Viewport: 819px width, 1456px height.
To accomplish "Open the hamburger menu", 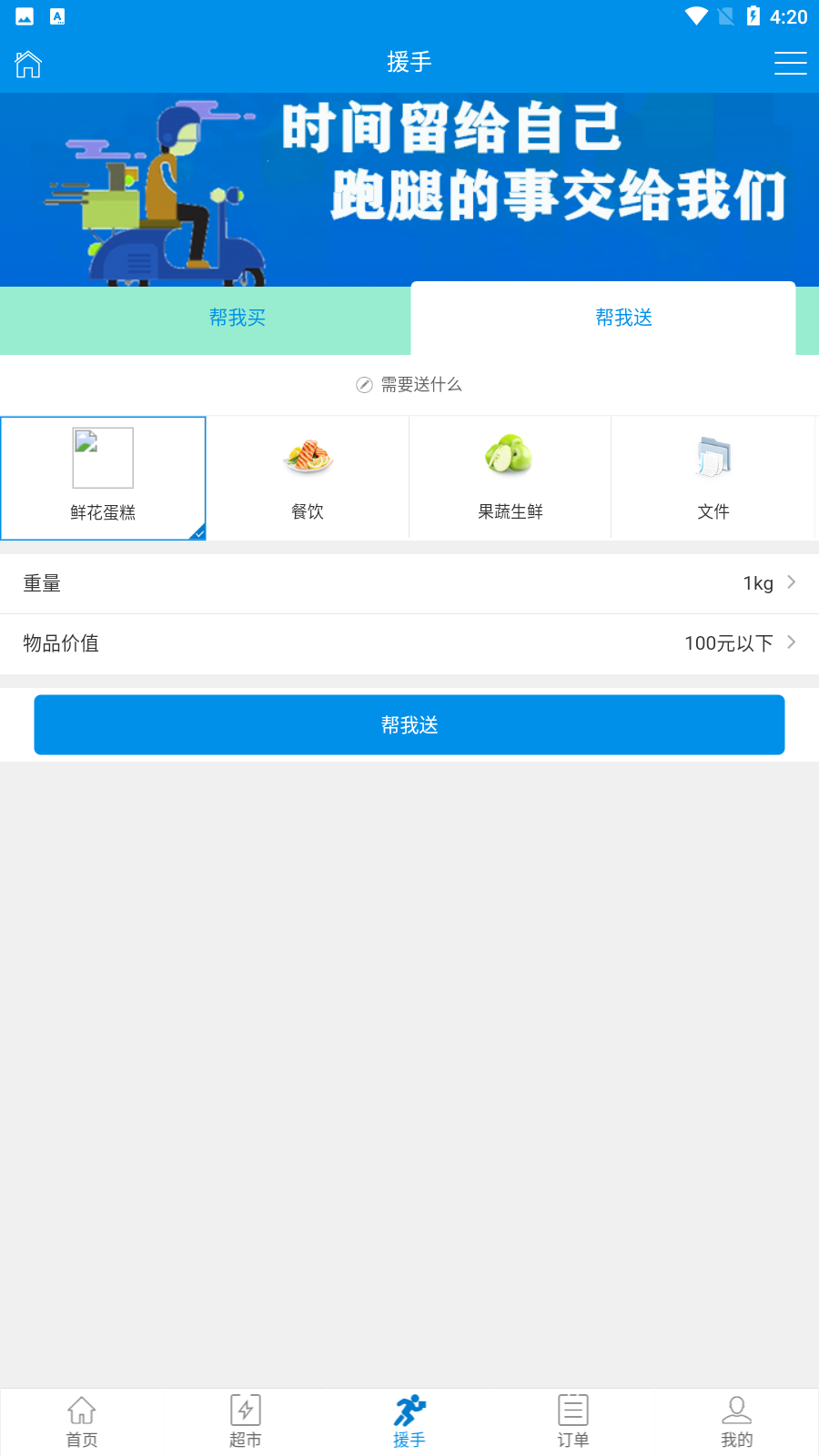I will [x=790, y=63].
